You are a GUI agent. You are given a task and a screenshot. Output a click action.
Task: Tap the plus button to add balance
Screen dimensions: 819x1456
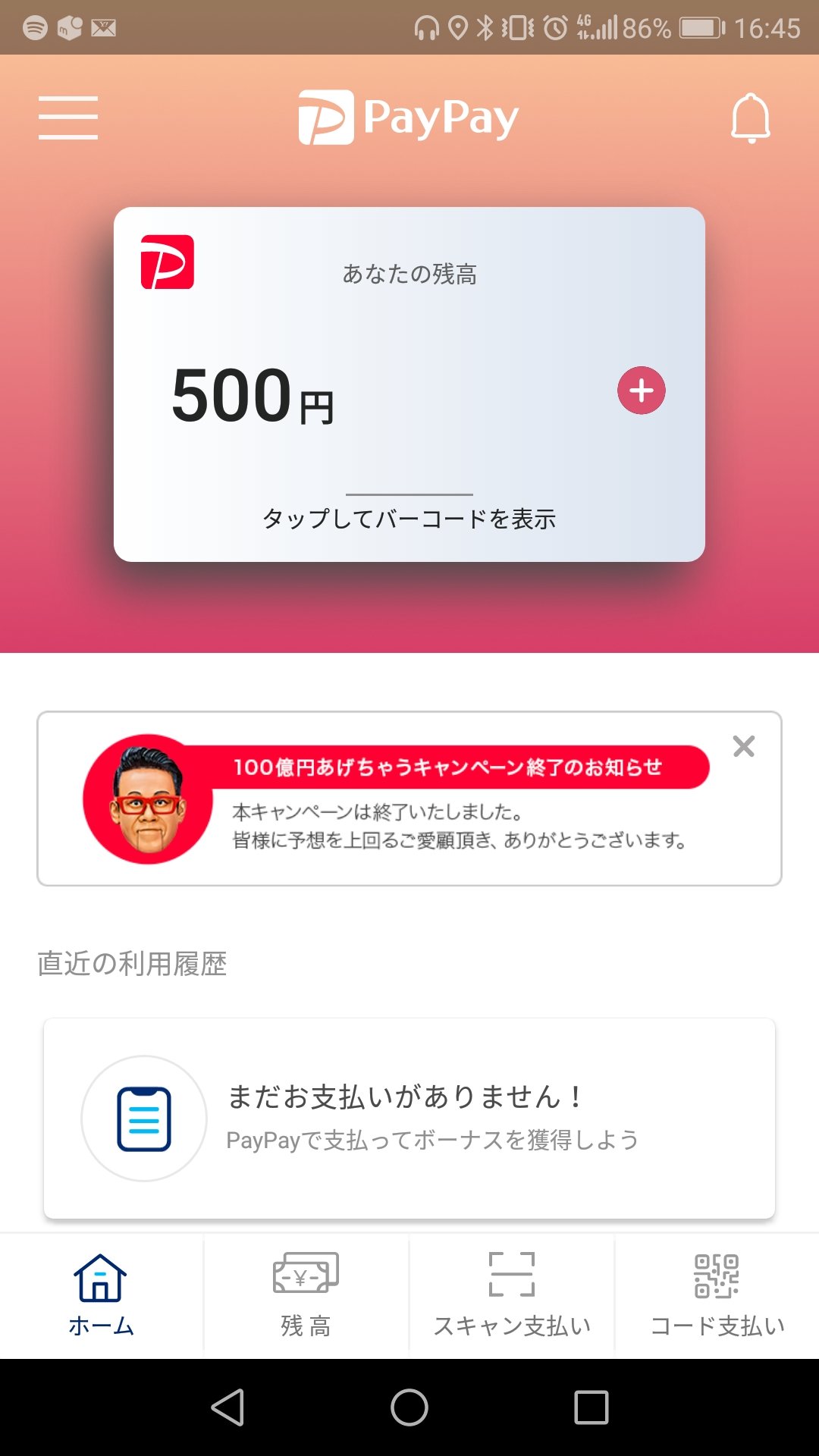641,391
